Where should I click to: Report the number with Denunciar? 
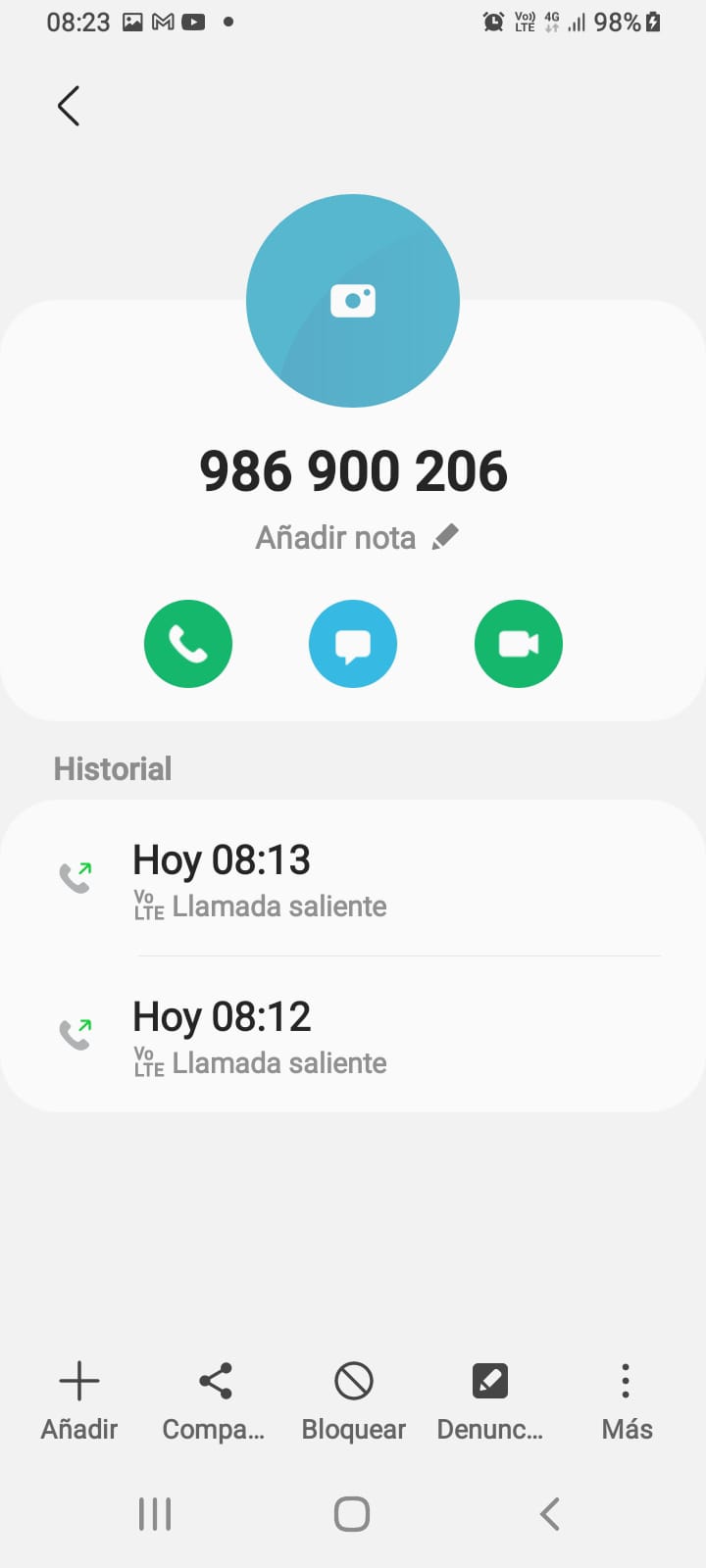(490, 1401)
